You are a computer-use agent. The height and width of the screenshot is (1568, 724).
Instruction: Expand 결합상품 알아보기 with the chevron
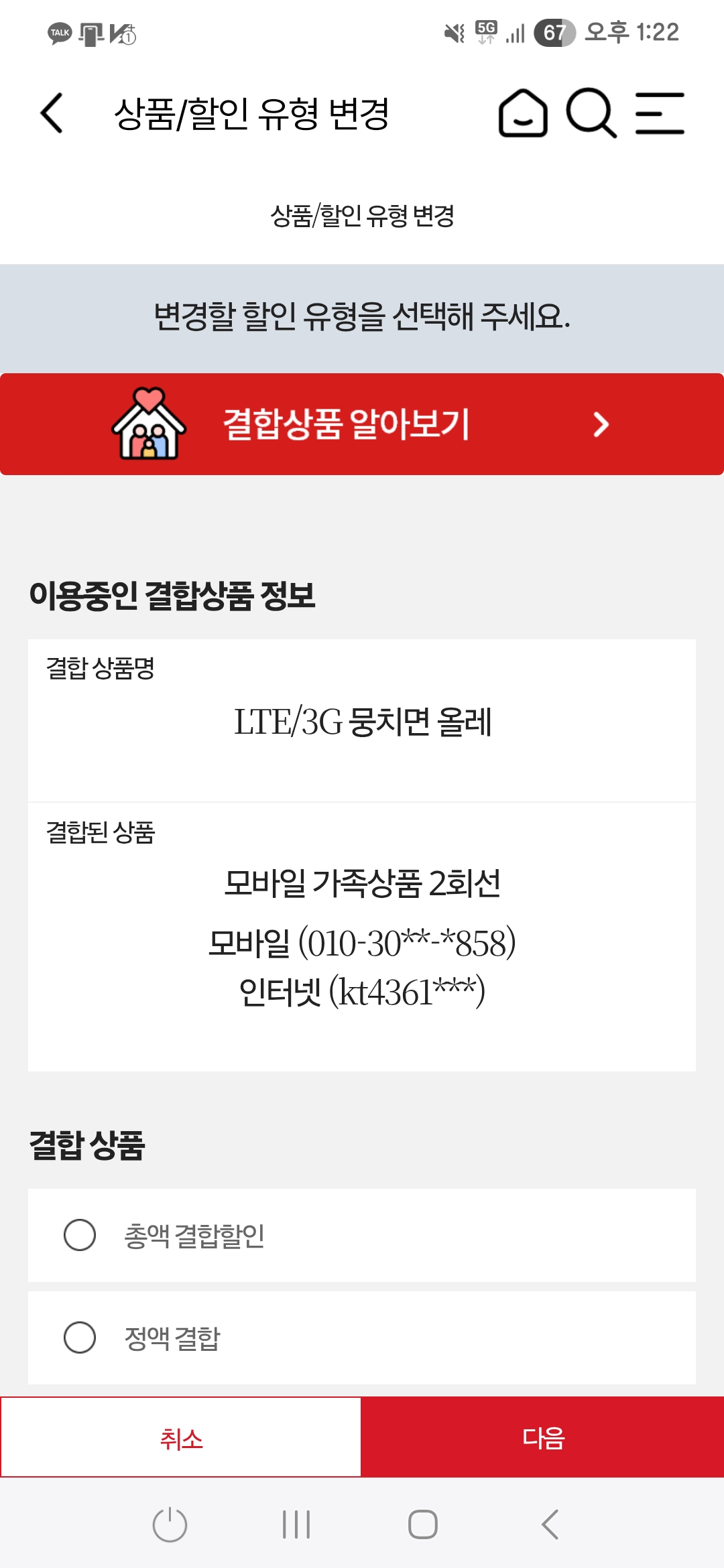[x=602, y=423]
